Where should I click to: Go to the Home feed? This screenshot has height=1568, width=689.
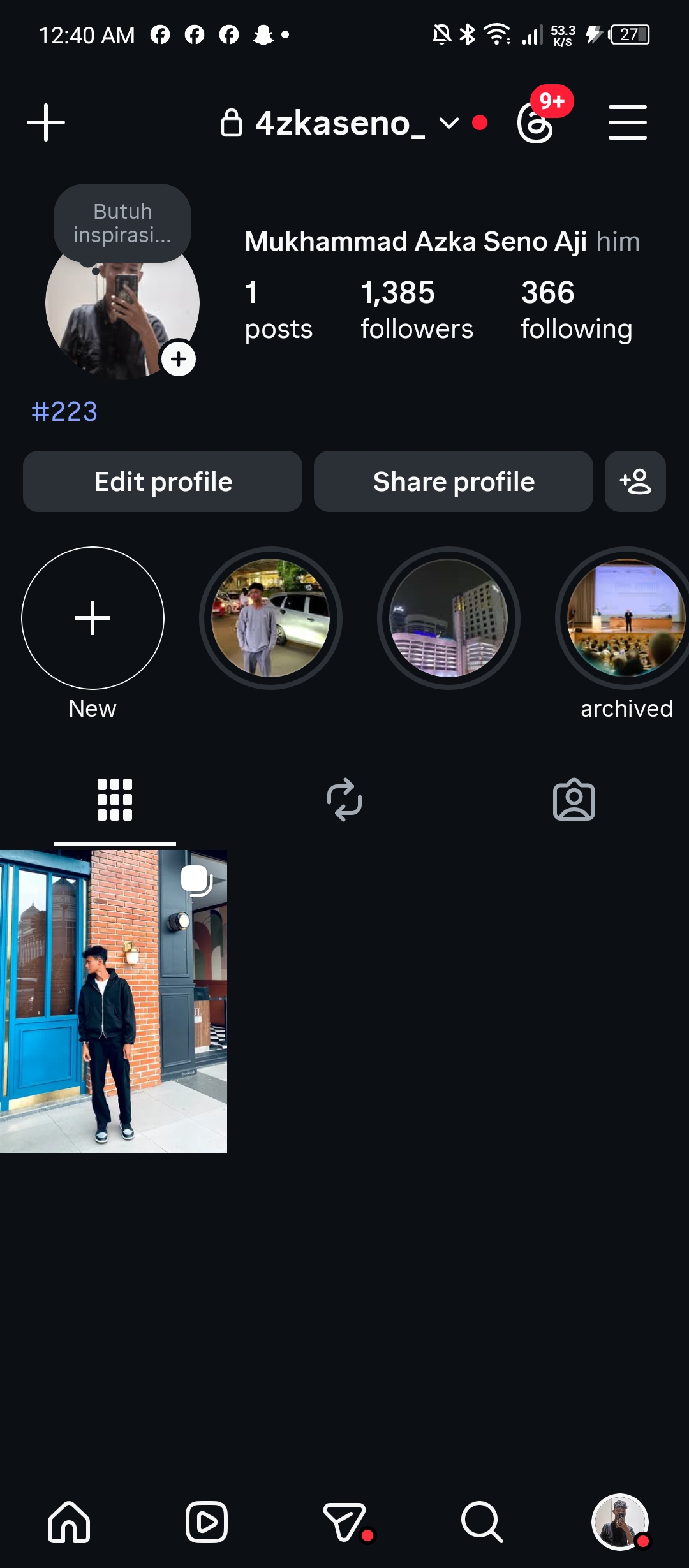tap(69, 1522)
